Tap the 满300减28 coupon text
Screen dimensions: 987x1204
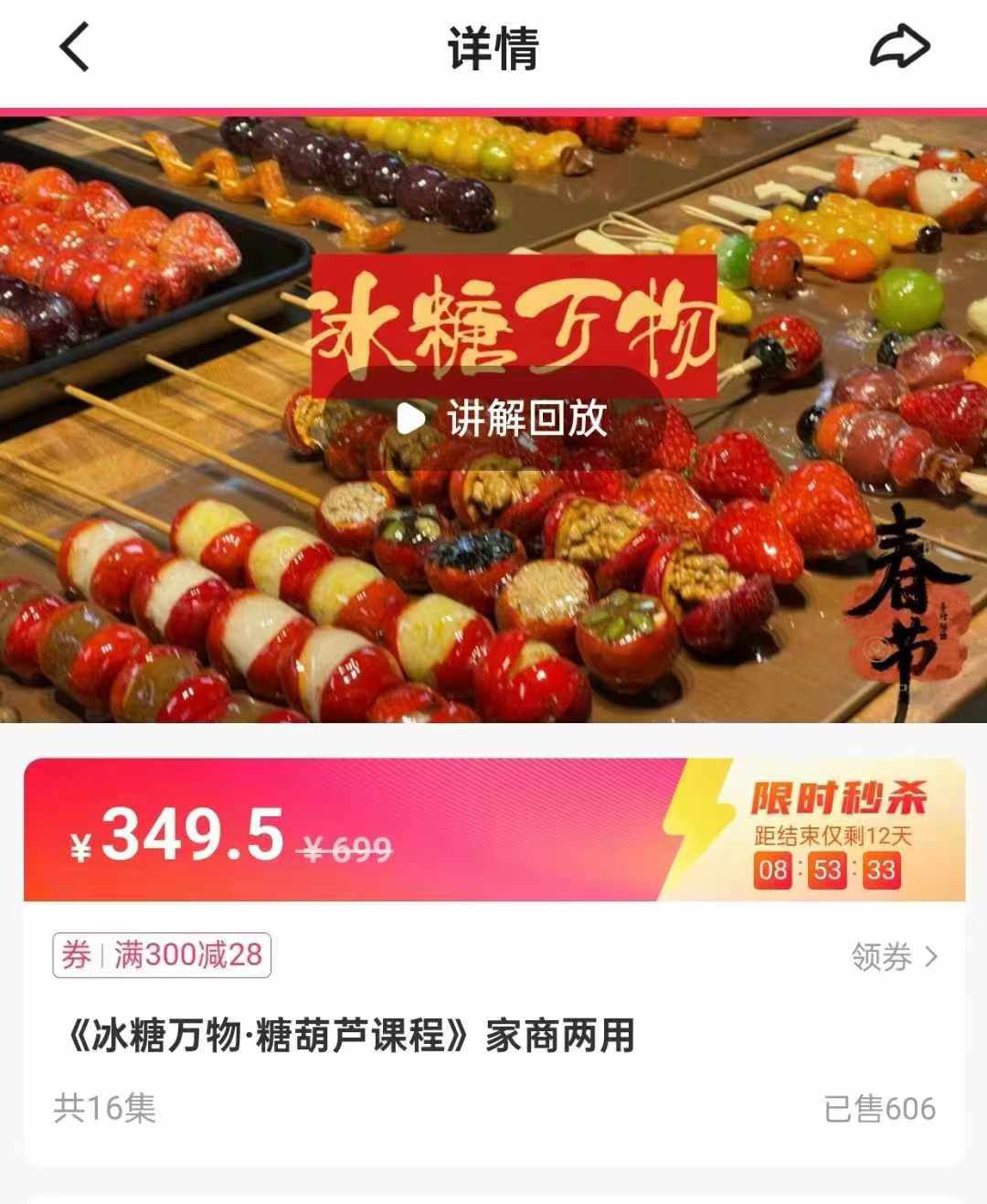coord(187,954)
